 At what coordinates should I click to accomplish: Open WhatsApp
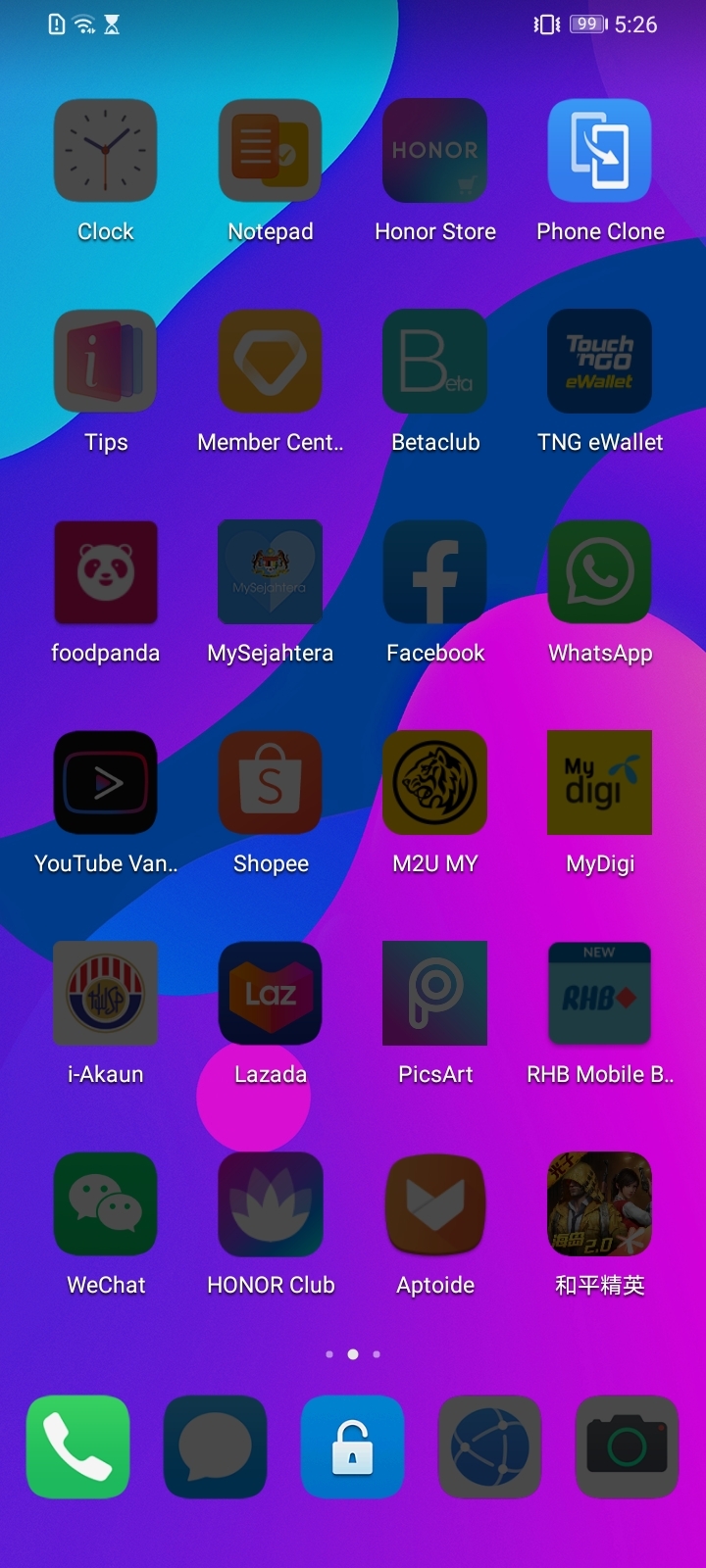[x=599, y=571]
